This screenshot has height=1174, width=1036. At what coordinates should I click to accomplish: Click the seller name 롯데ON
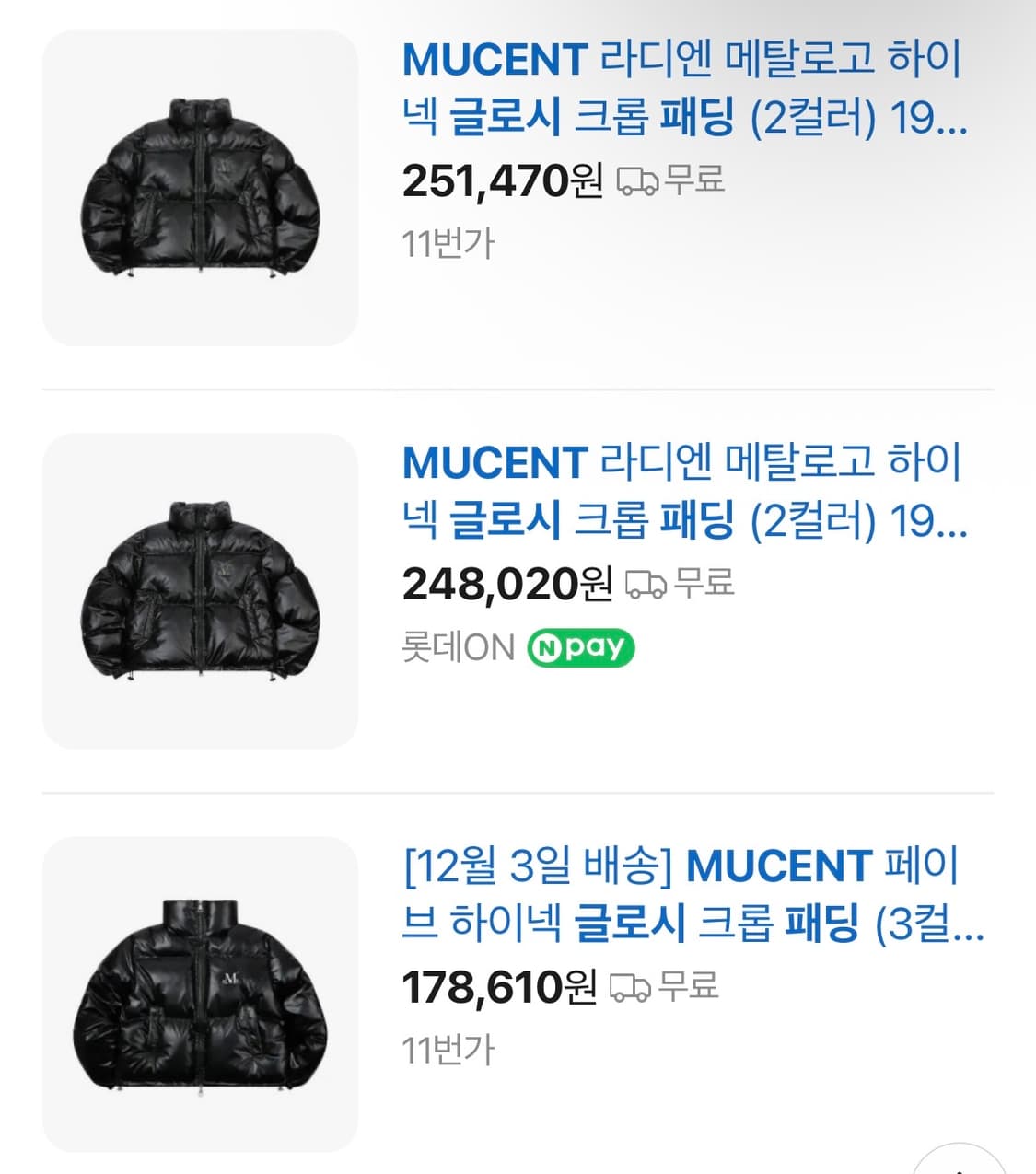pos(456,648)
